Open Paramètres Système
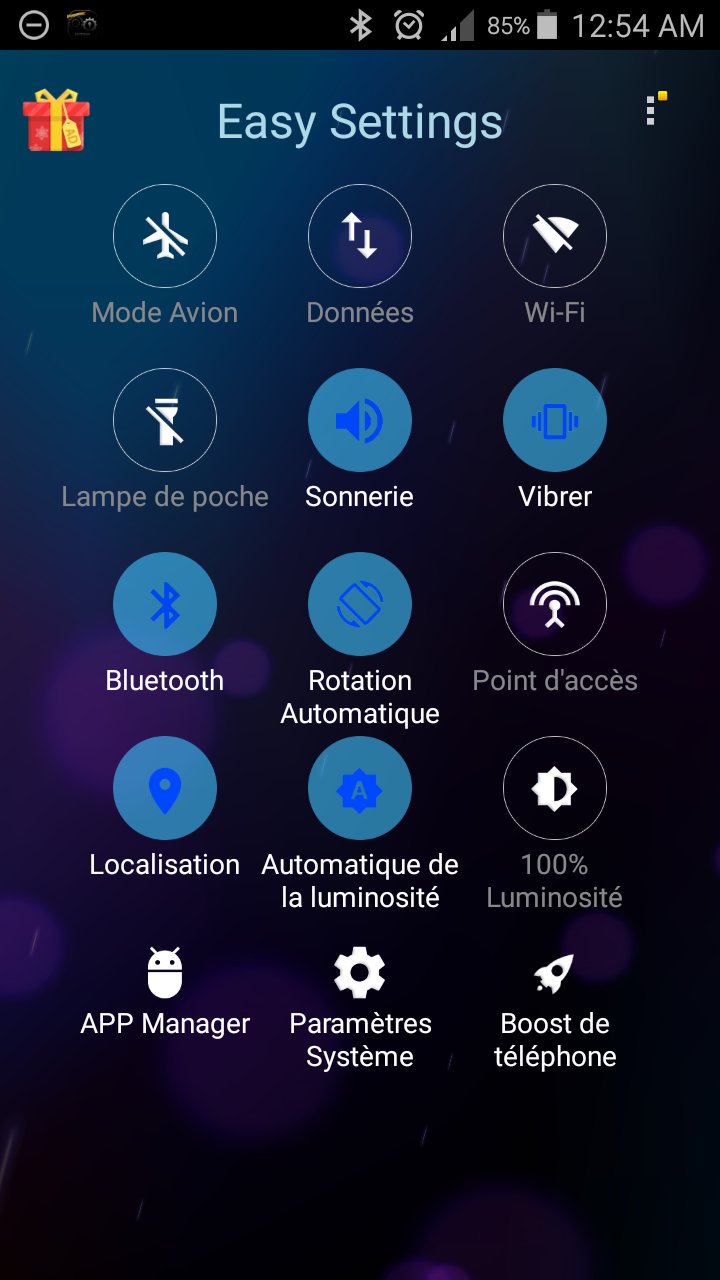 point(360,968)
